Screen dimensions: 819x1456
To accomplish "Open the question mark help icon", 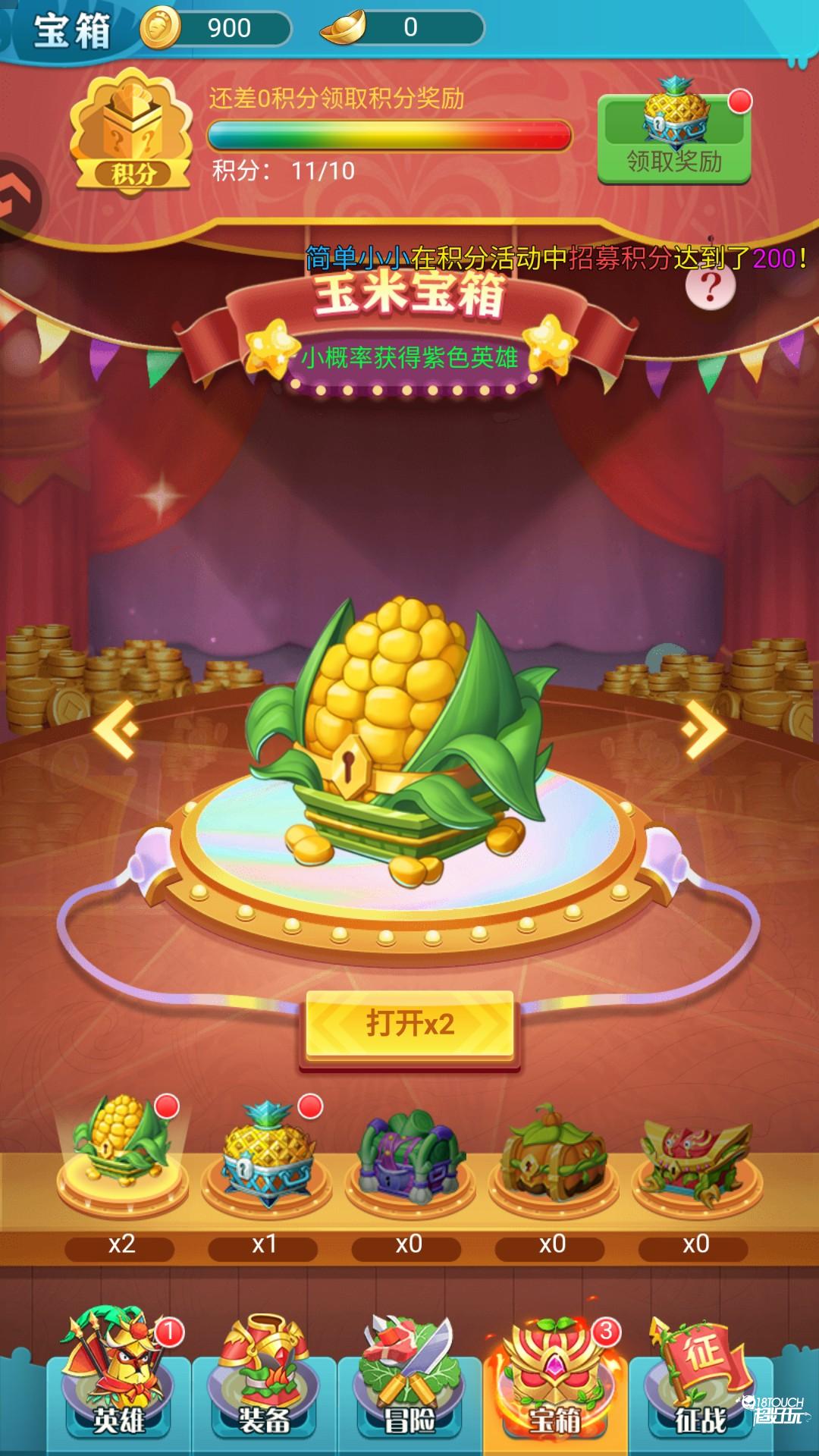I will pyautogui.click(x=710, y=289).
